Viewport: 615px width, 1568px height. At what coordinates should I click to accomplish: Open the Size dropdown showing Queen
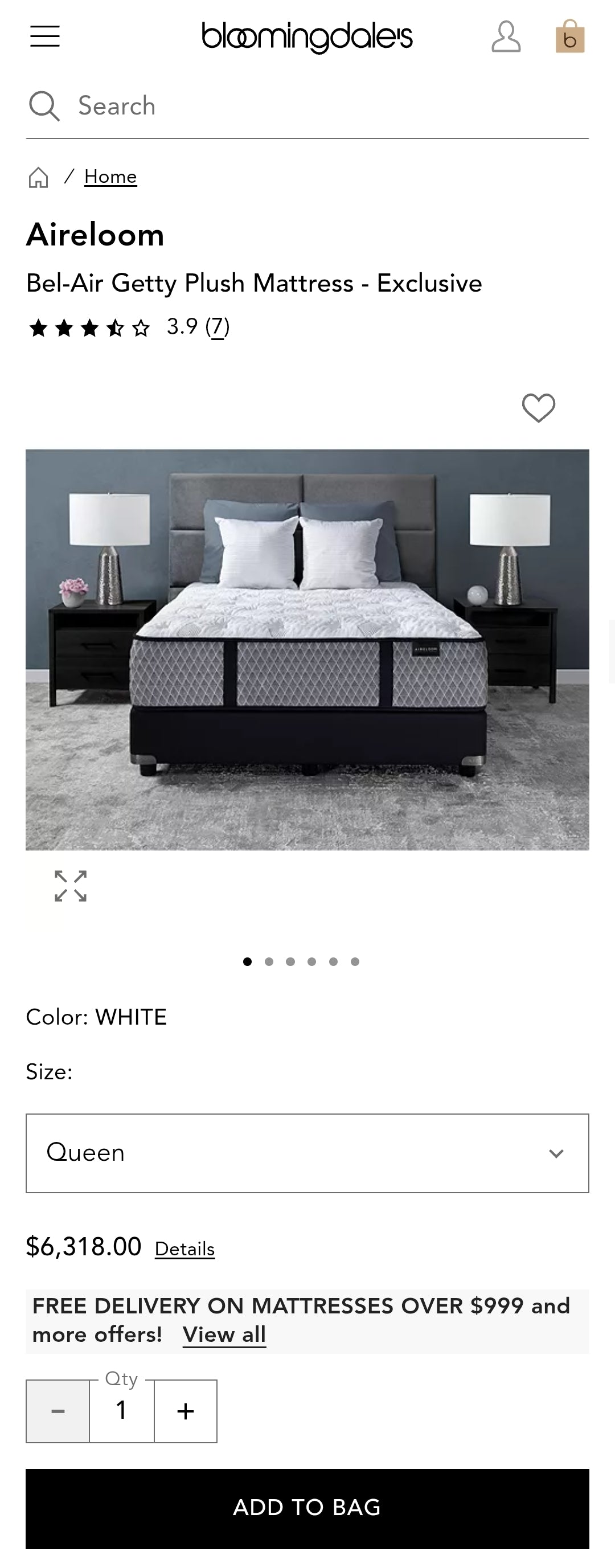307,1152
